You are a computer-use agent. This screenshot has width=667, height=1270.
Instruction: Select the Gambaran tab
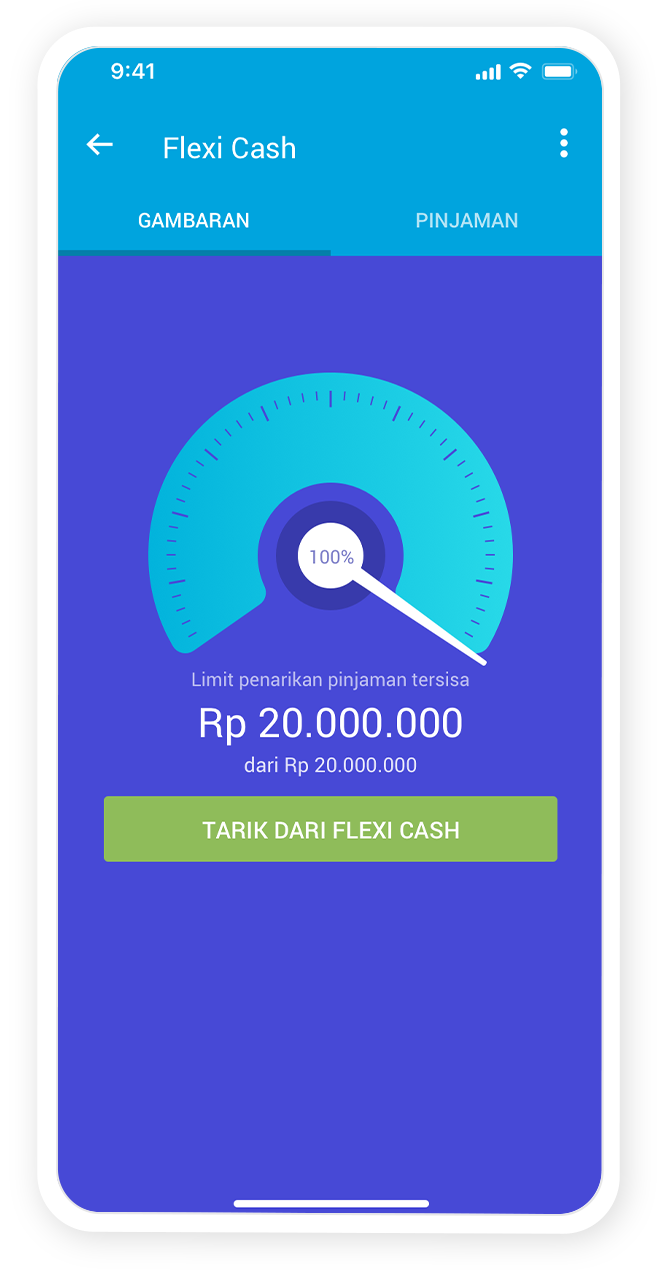click(194, 221)
